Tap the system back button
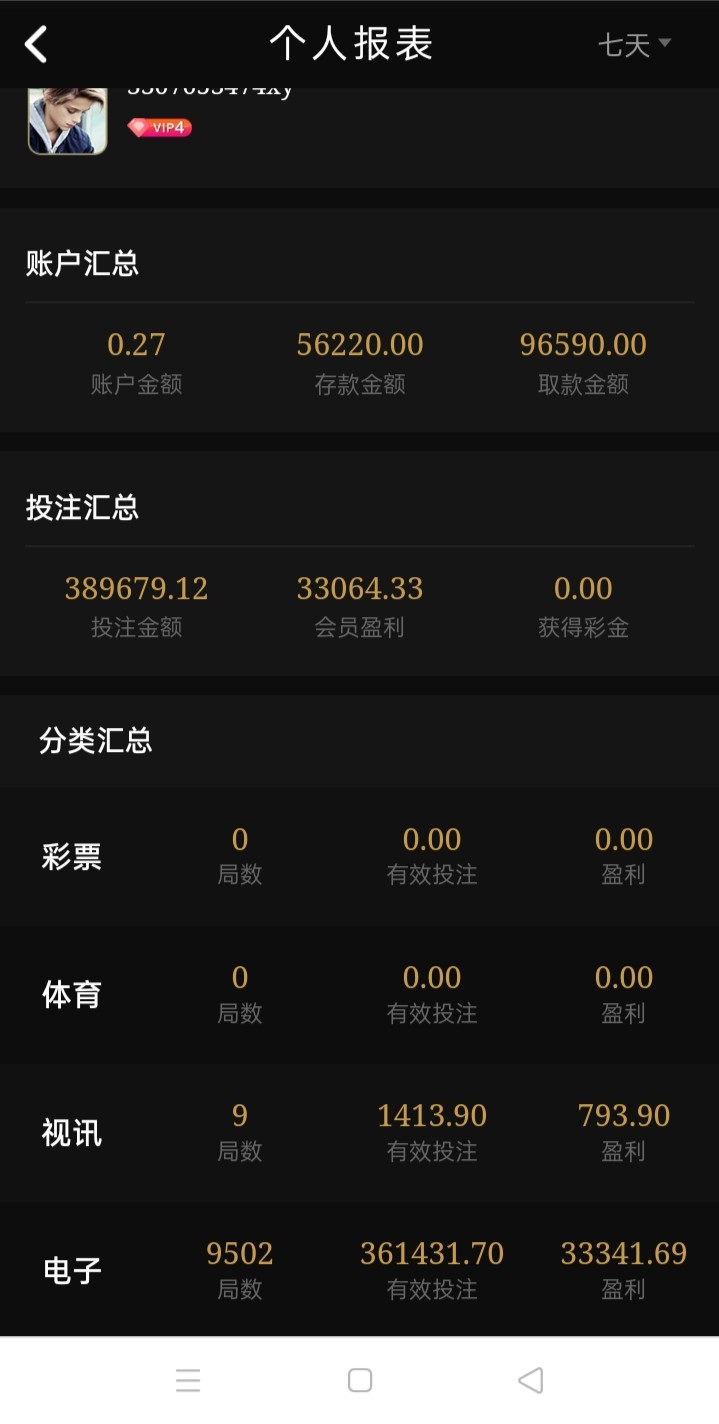This screenshot has width=719, height=1424. [530, 1380]
